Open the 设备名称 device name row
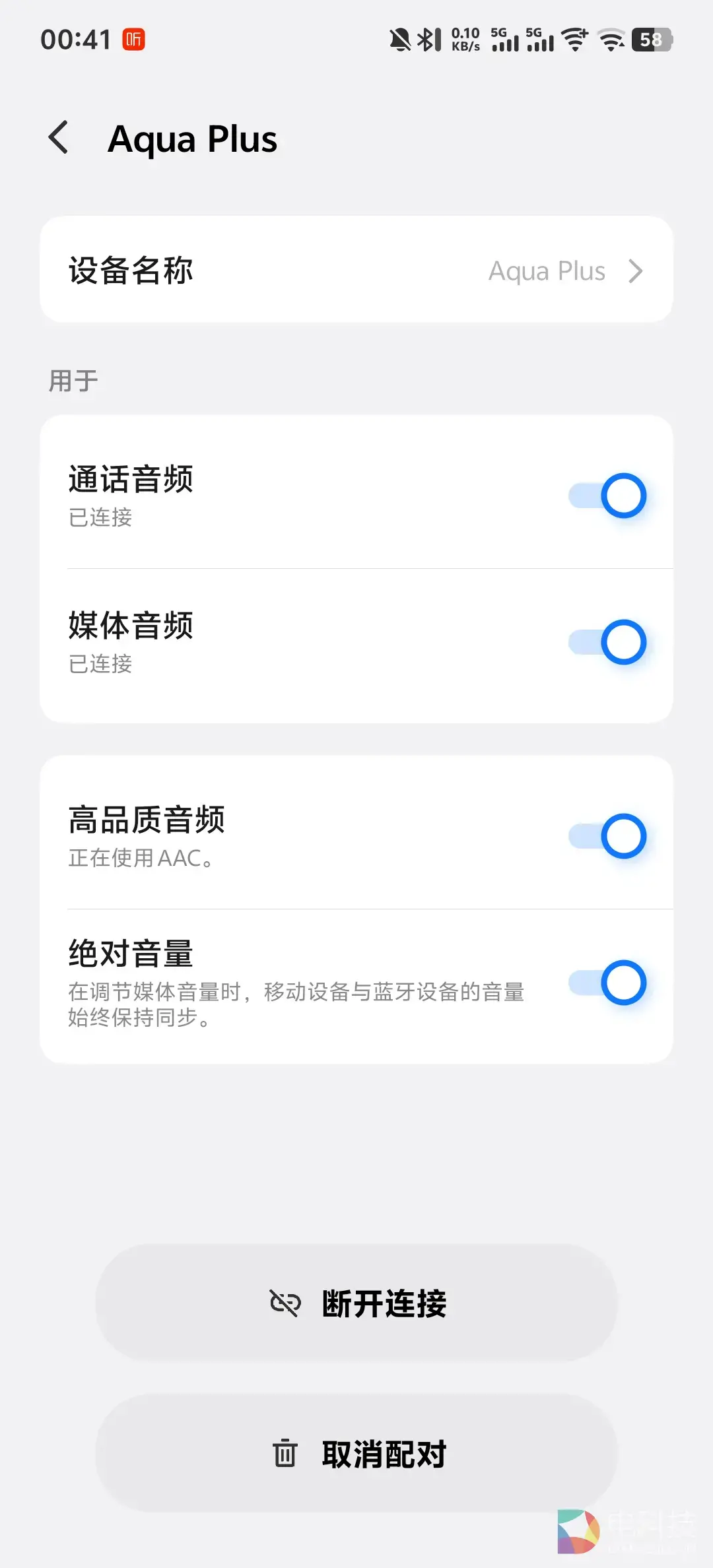 (356, 270)
